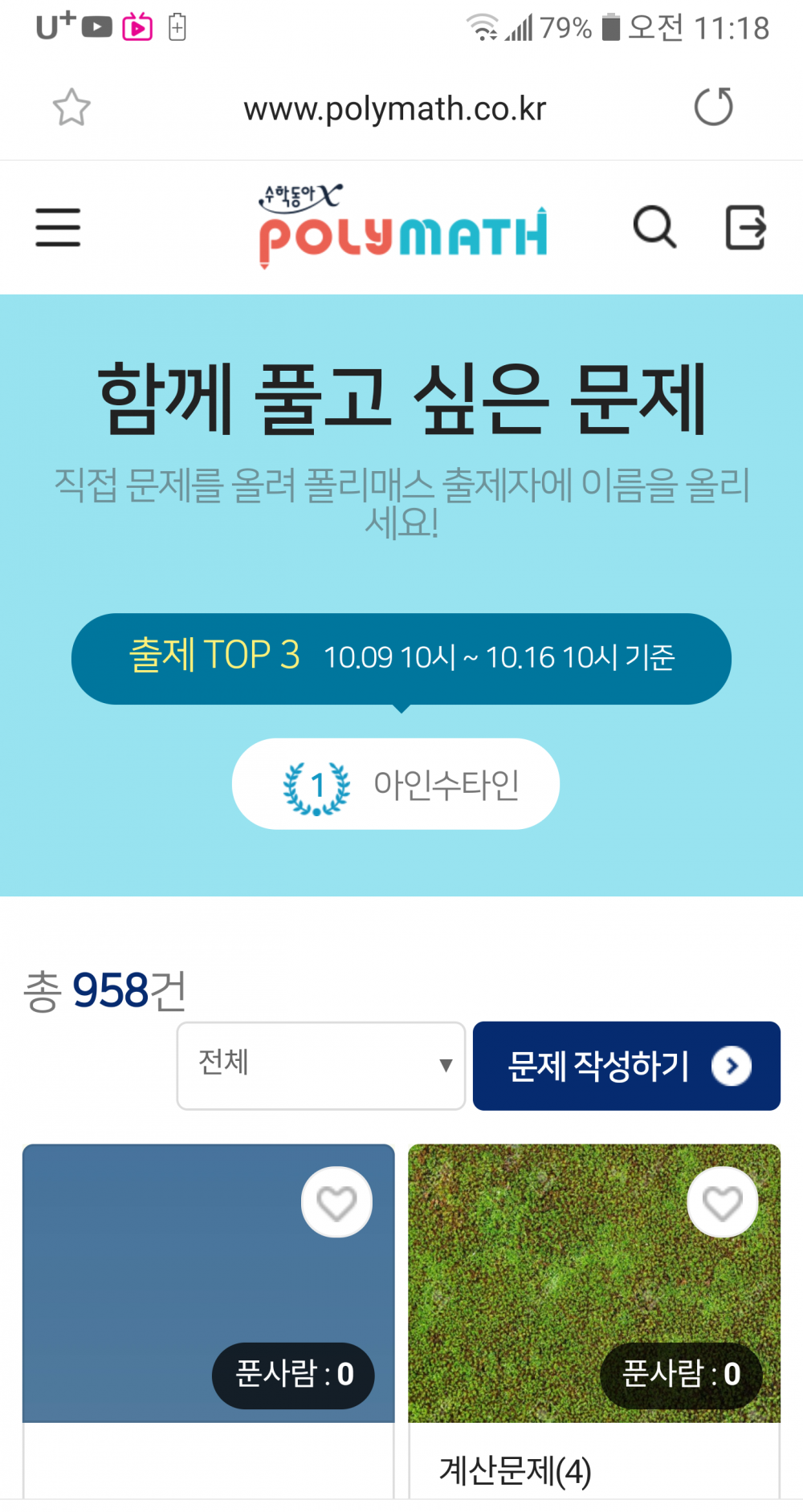Open top-ranked user 아인수타인

tap(396, 784)
